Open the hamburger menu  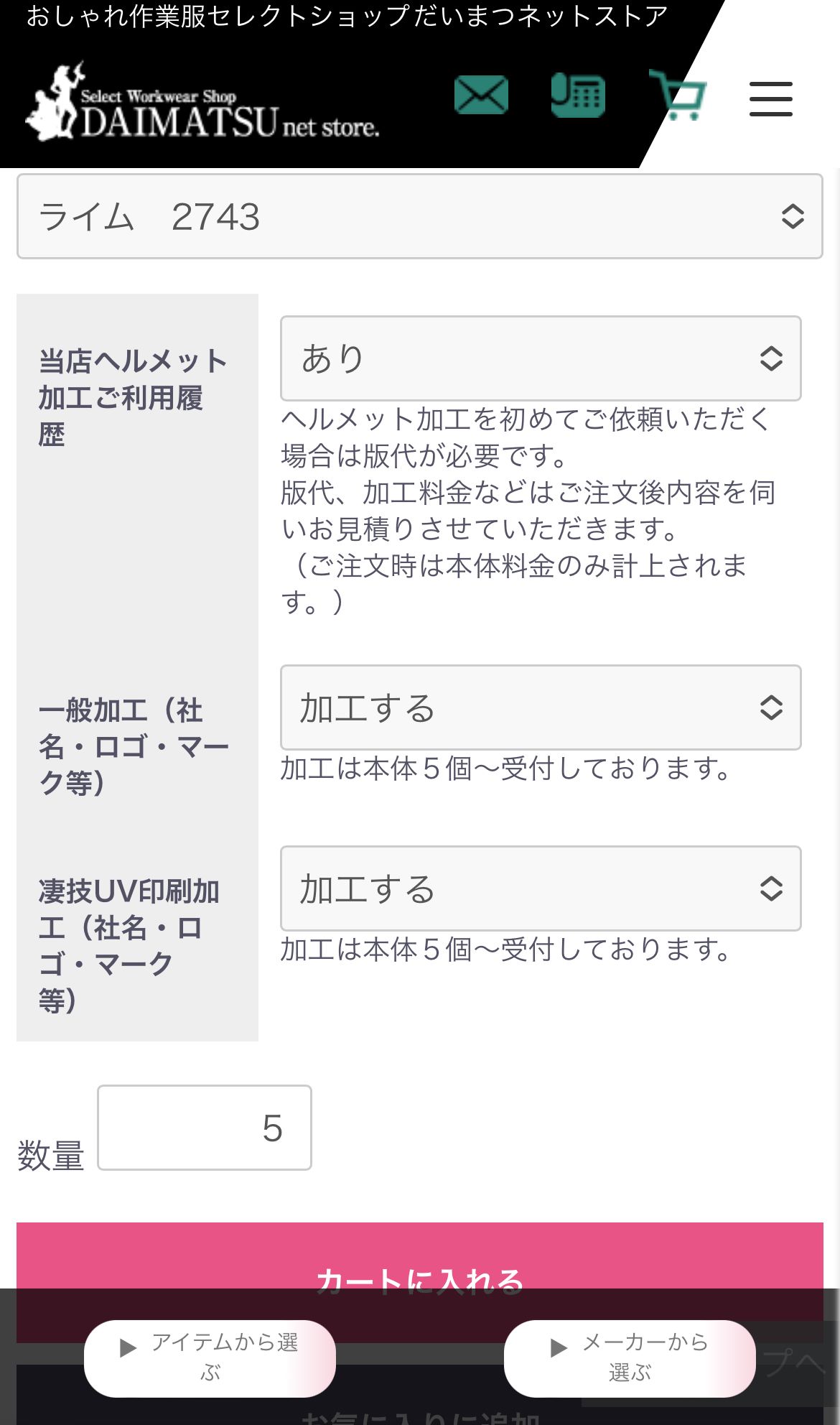[x=770, y=99]
